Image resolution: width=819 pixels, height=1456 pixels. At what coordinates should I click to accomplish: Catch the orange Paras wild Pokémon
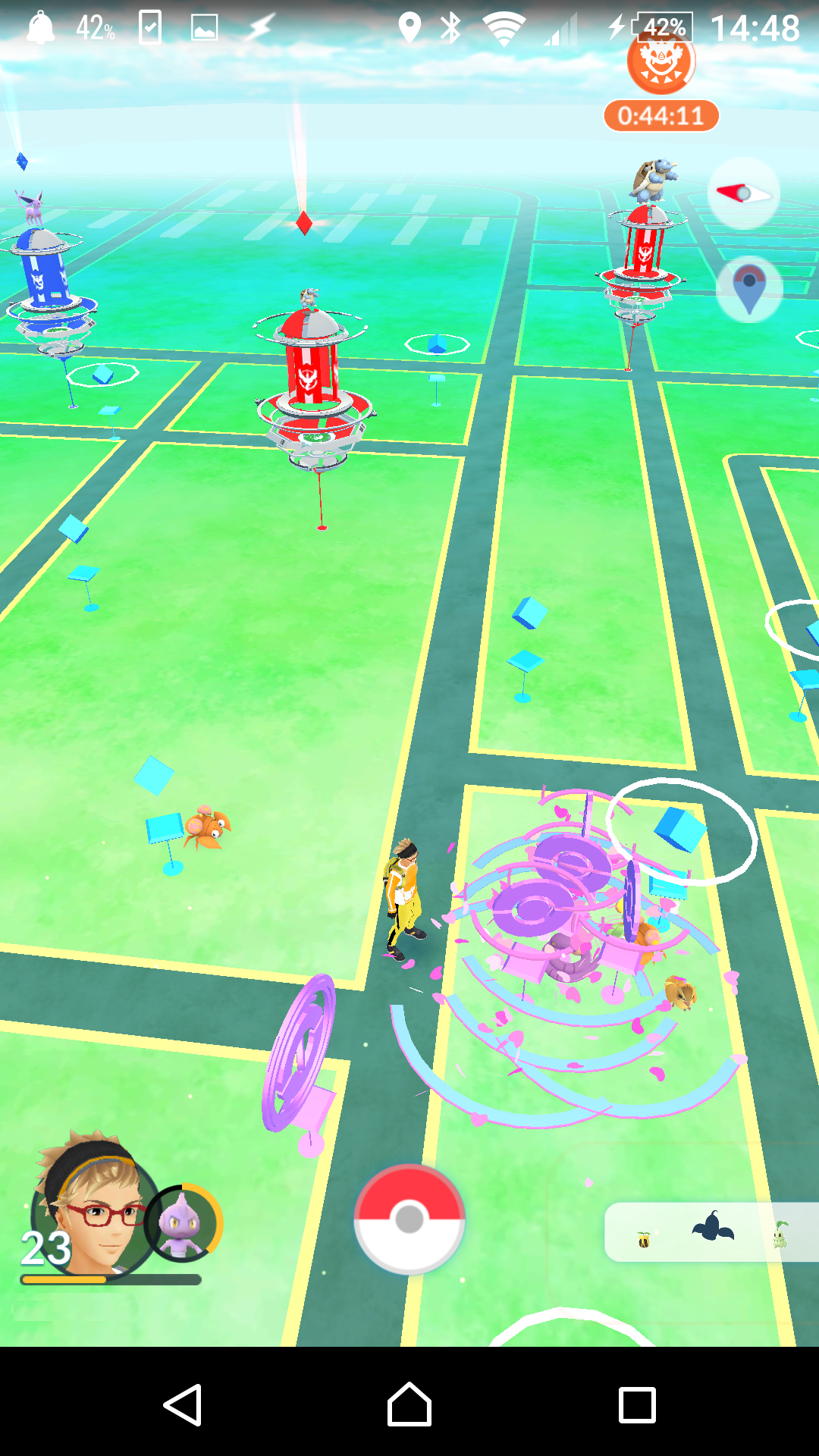209,828
